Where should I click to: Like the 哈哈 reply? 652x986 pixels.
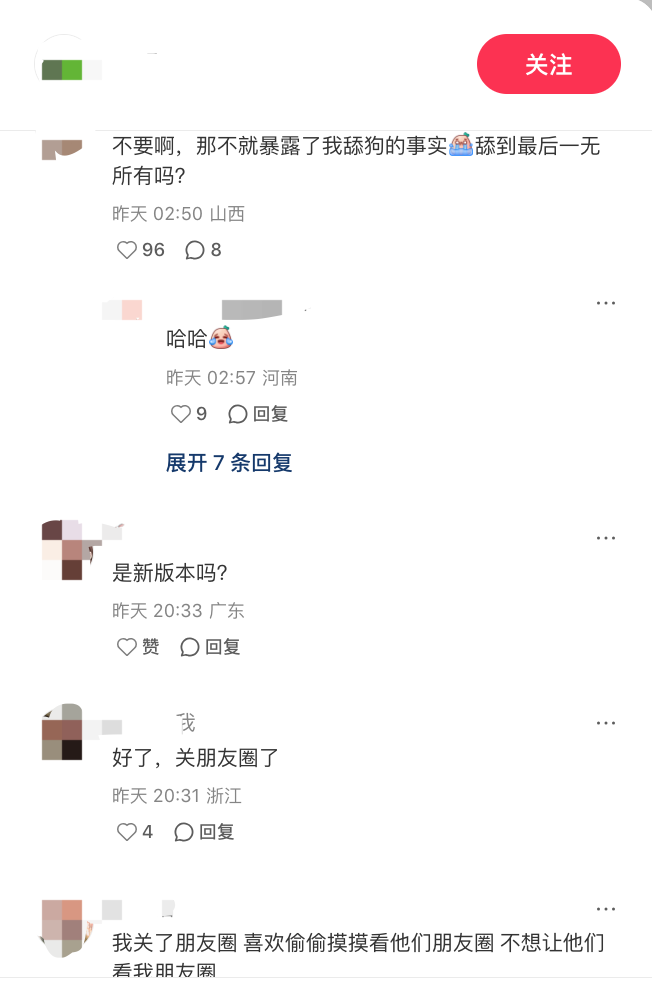click(181, 414)
